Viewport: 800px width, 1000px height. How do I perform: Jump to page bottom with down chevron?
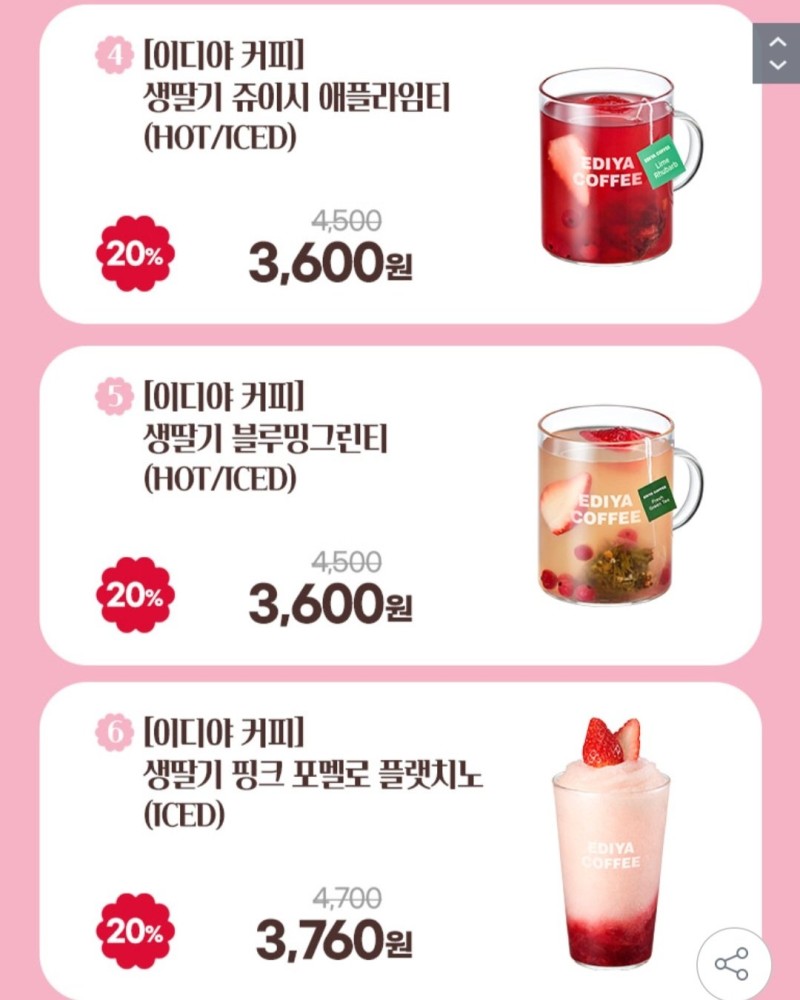click(777, 65)
